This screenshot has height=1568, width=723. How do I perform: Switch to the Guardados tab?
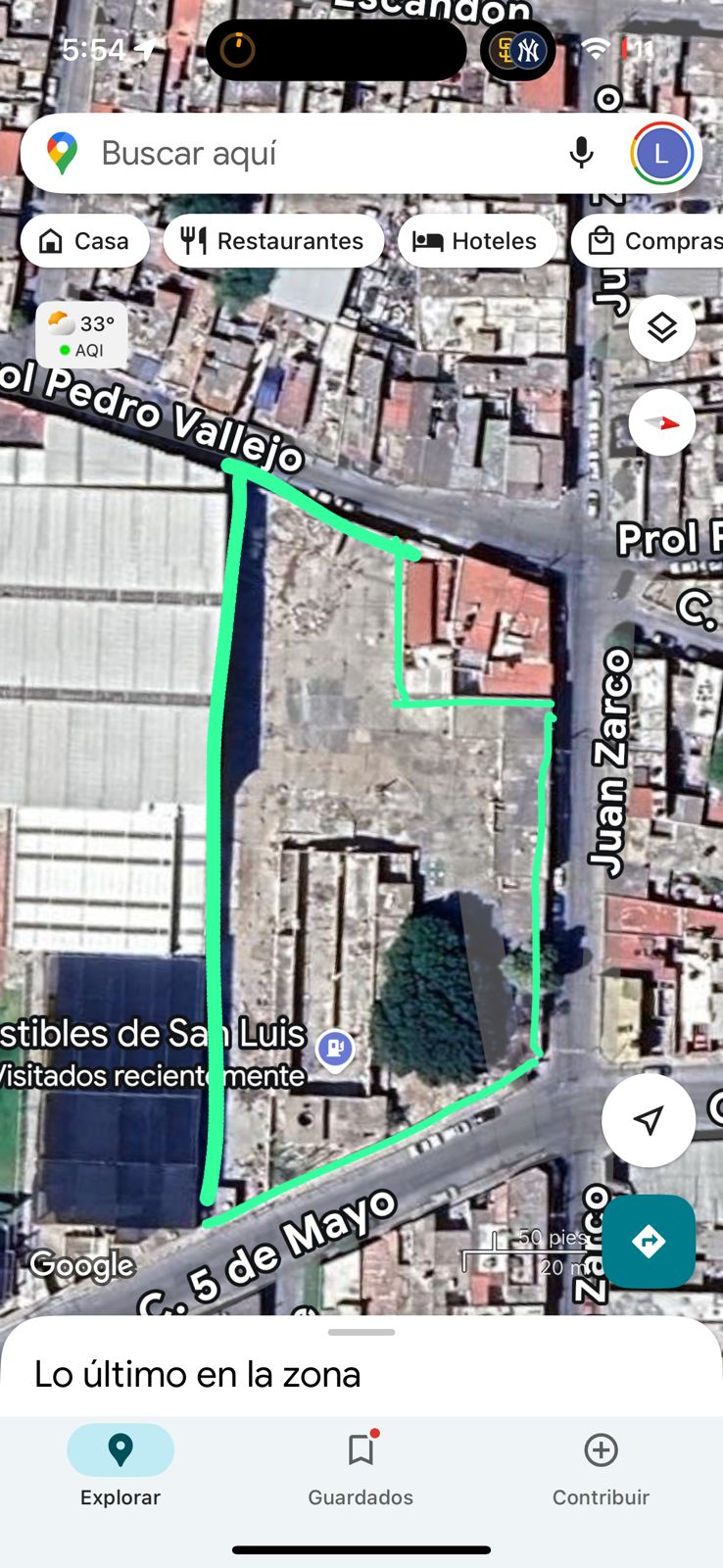coord(361,1467)
